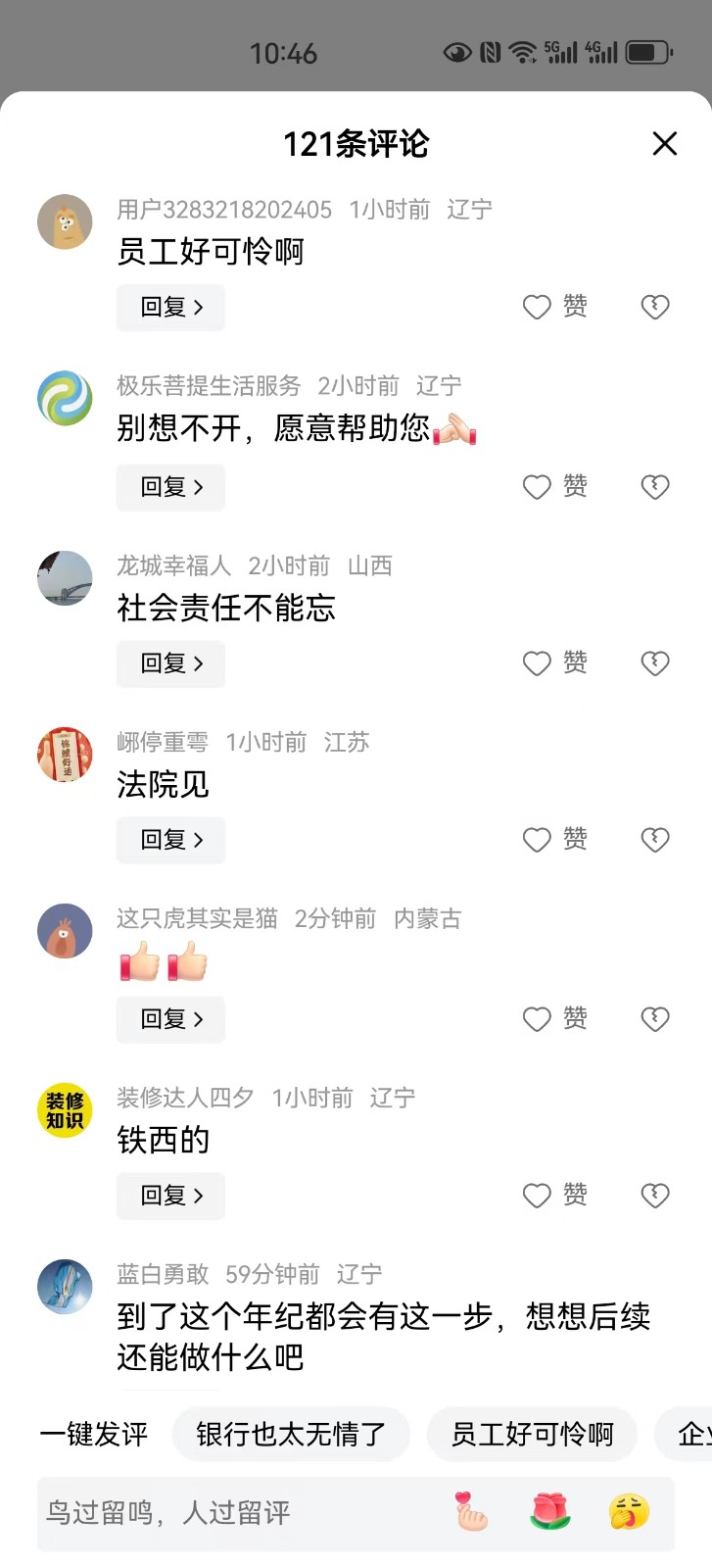
Task: Insert the finger heart emoji
Action: tap(471, 1512)
